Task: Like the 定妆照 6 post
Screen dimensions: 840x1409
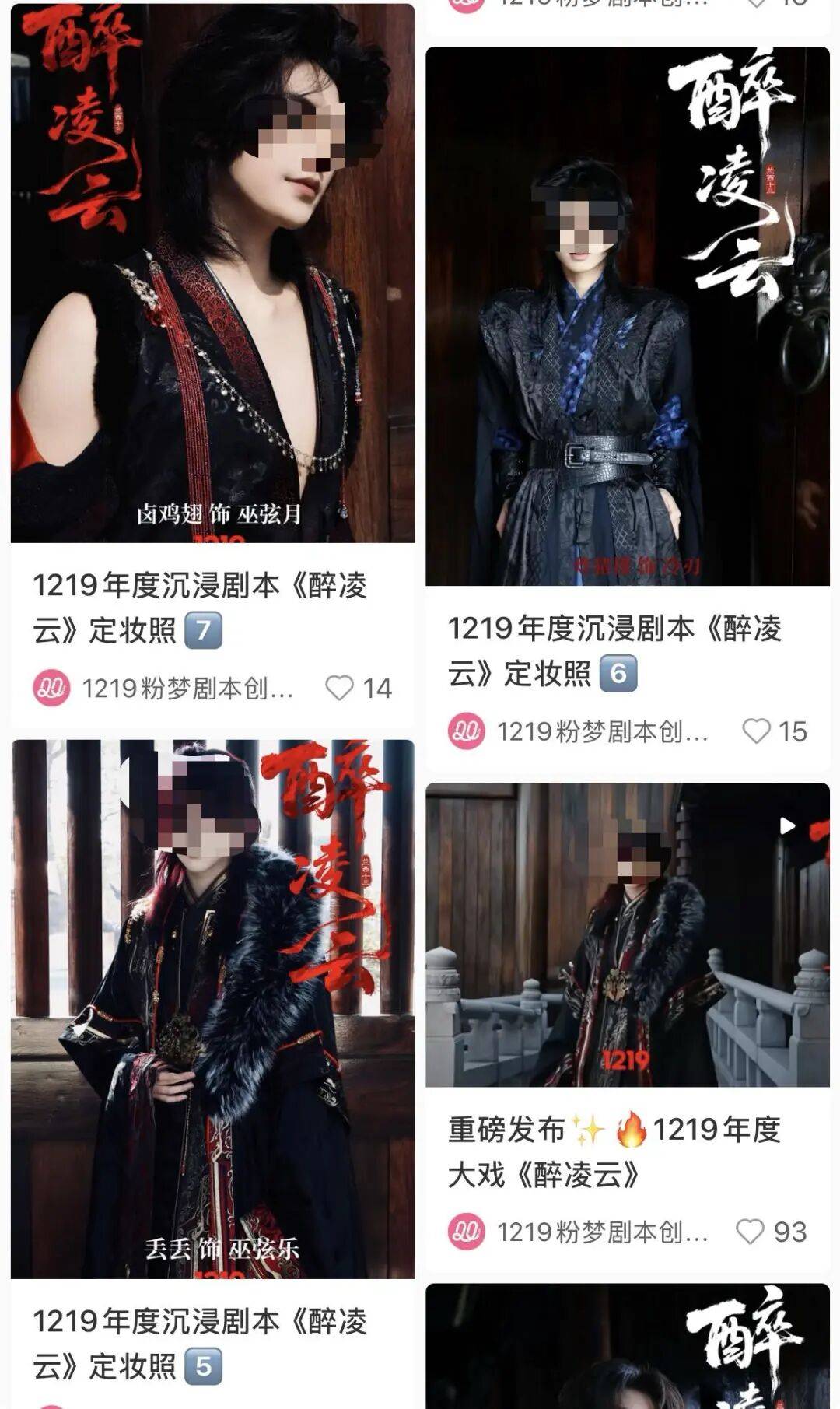Action: (756, 731)
